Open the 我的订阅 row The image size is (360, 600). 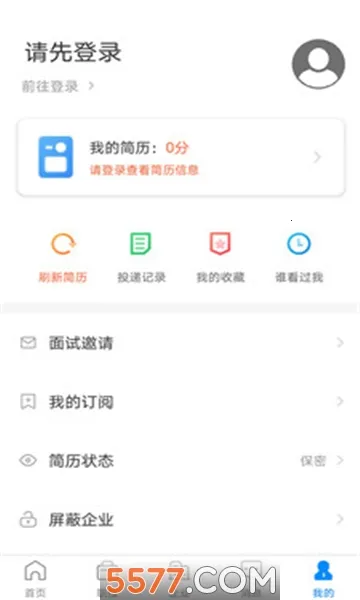click(180, 402)
